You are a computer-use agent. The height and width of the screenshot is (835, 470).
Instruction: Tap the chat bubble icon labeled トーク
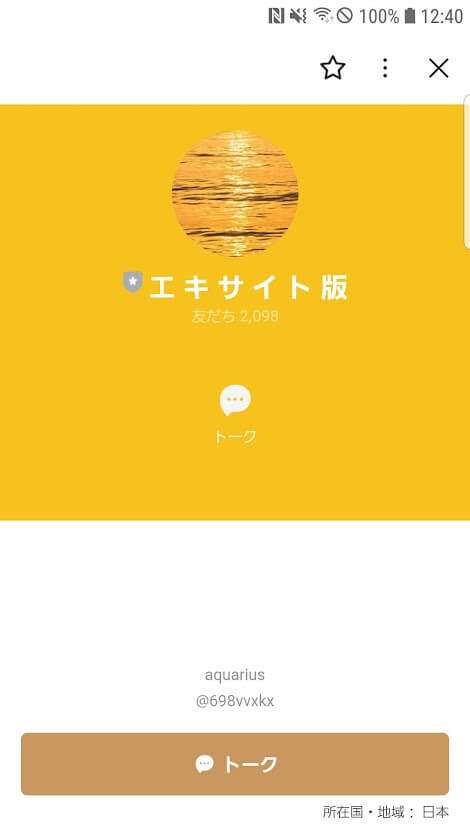[x=235, y=400]
